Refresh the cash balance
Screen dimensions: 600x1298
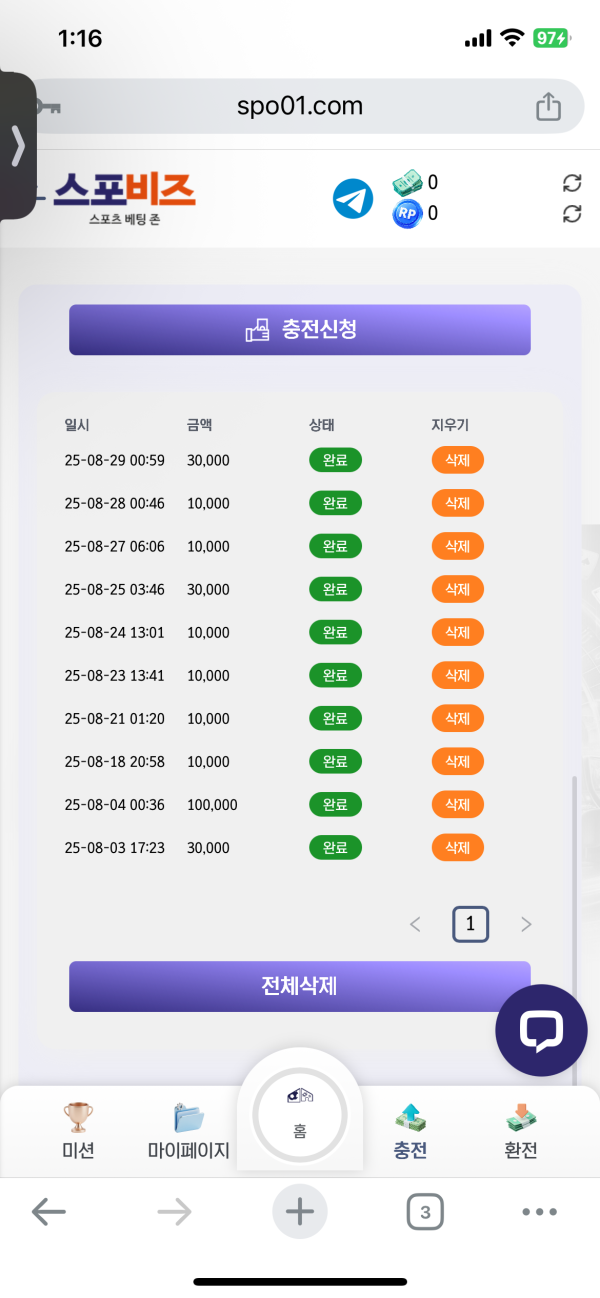click(572, 182)
